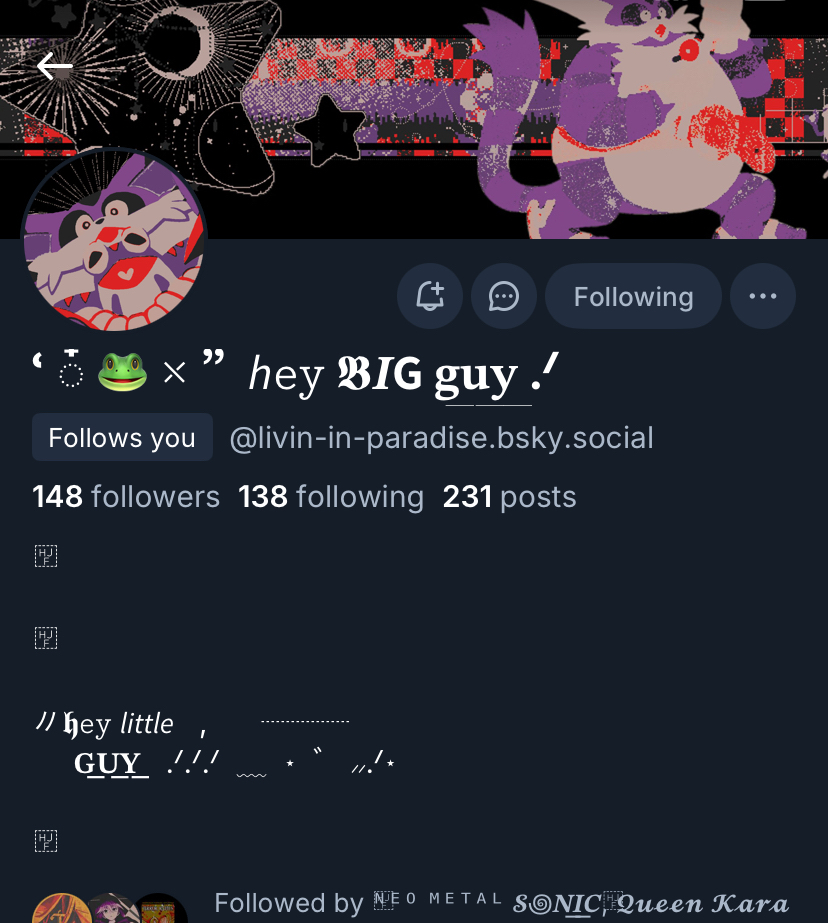The height and width of the screenshot is (923, 828).
Task: Subscribe to this profile's post notifications
Action: 430,296
